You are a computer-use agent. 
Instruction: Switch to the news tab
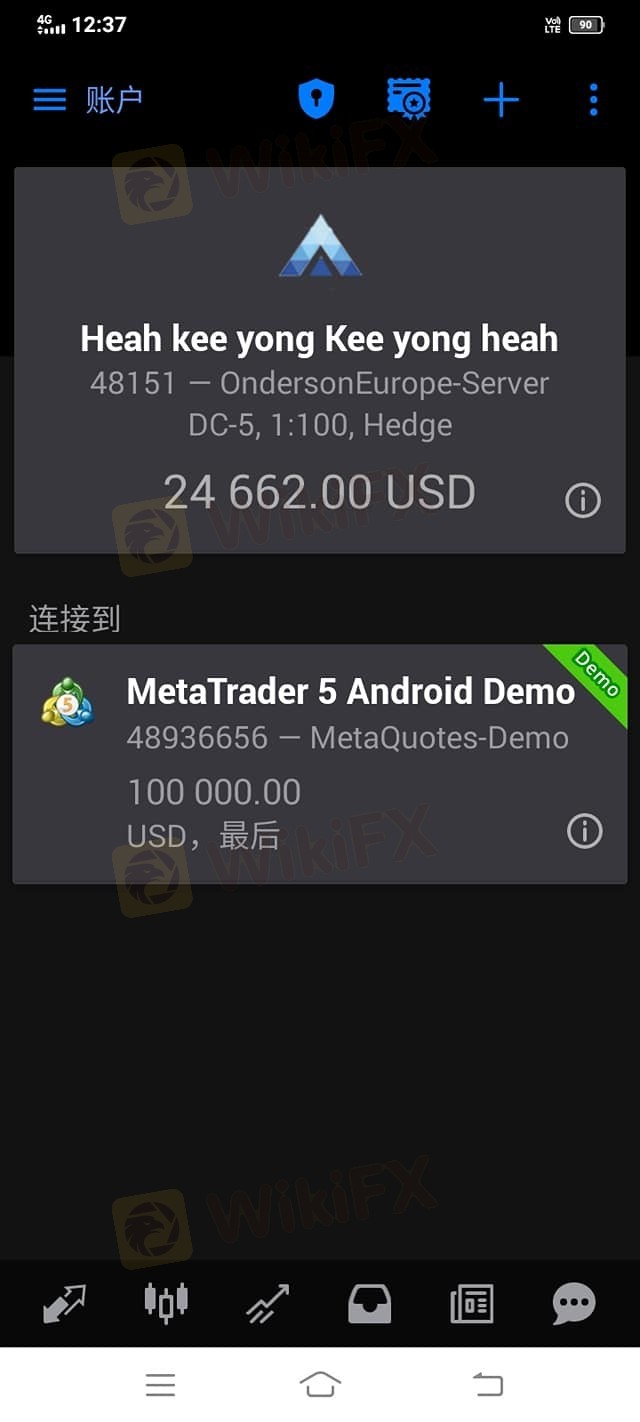pos(471,1303)
